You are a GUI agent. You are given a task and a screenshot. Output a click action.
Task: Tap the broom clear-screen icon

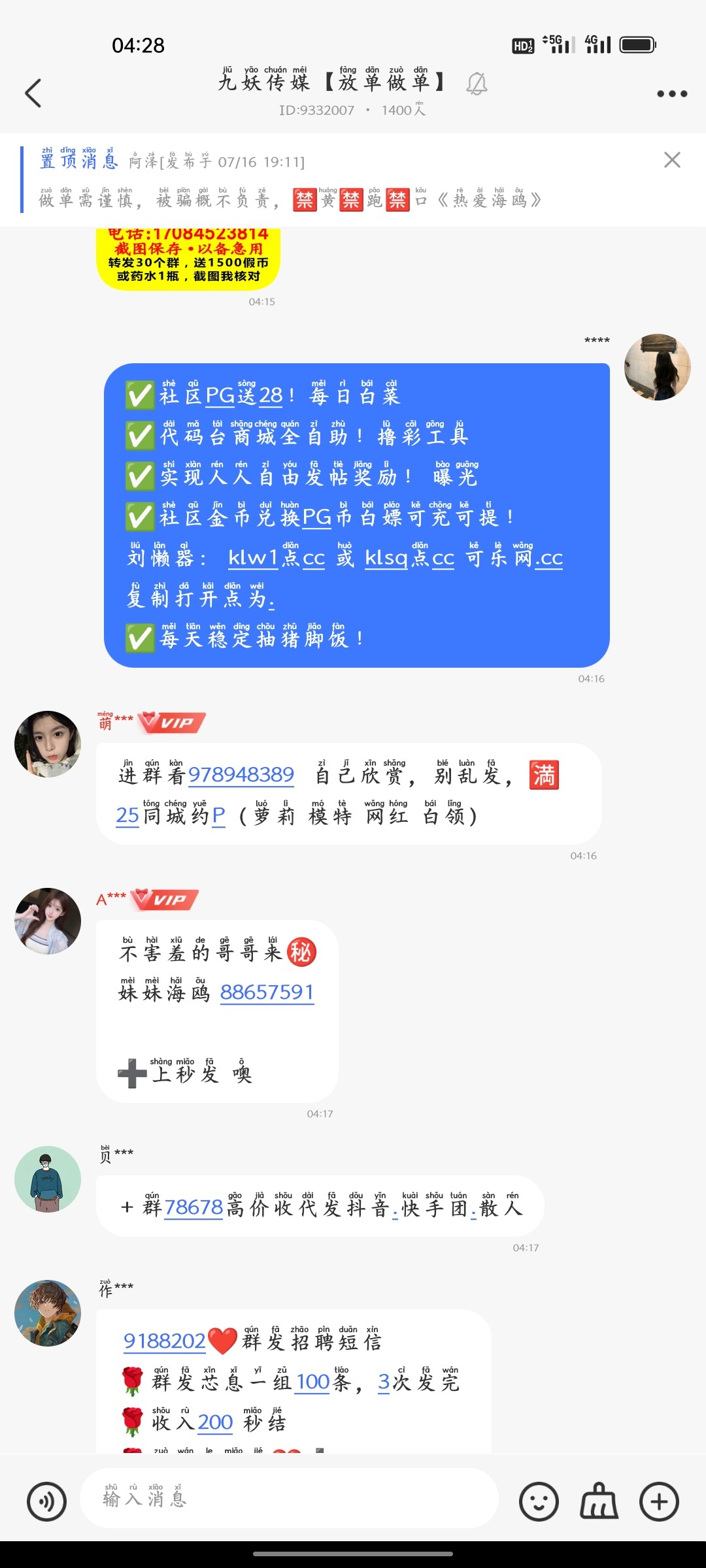point(599,1501)
